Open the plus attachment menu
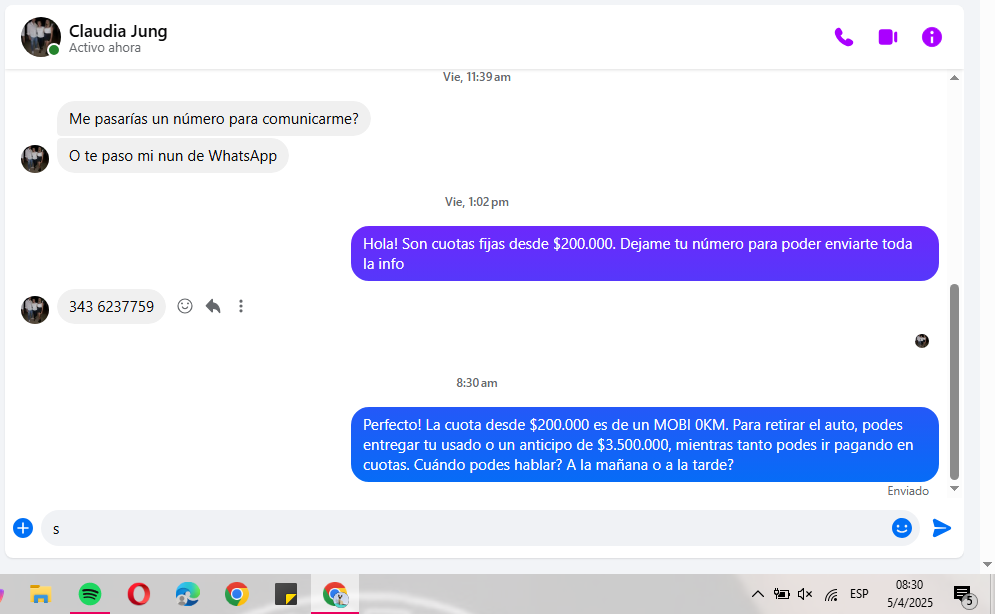The height and width of the screenshot is (614, 995). (23, 528)
